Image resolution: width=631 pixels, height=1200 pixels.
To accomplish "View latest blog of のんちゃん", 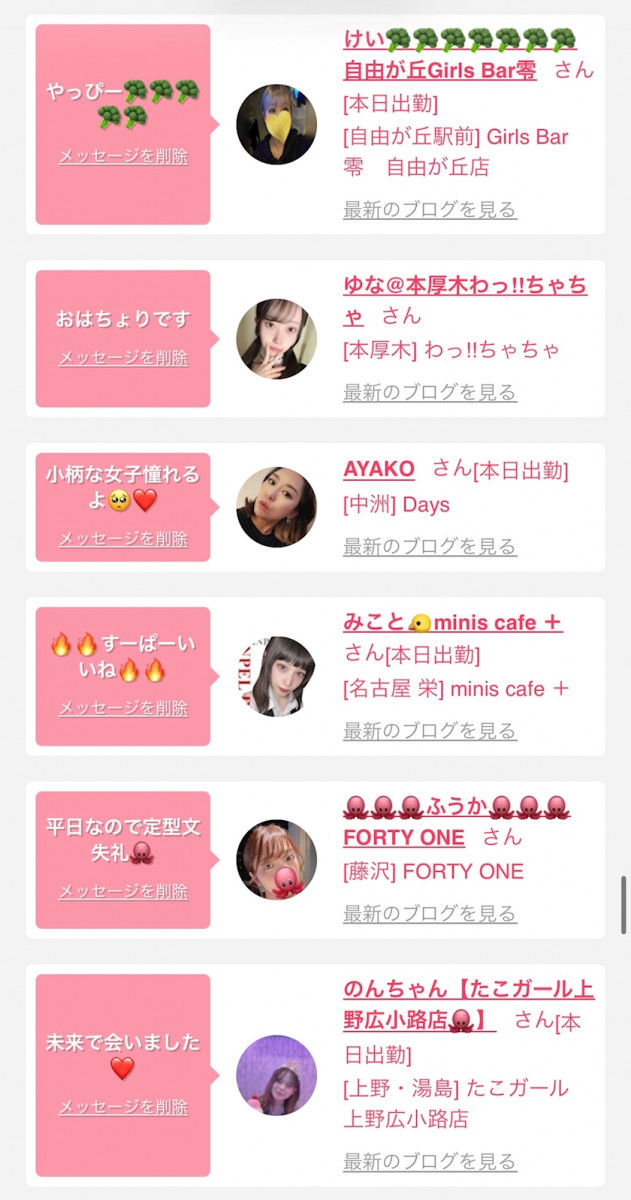I will (430, 1162).
